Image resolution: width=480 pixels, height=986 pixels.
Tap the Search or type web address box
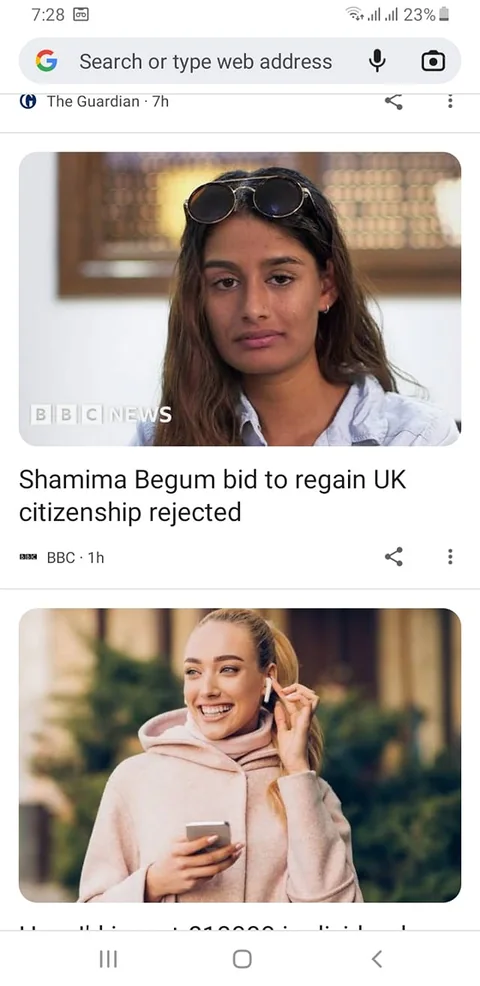(205, 62)
